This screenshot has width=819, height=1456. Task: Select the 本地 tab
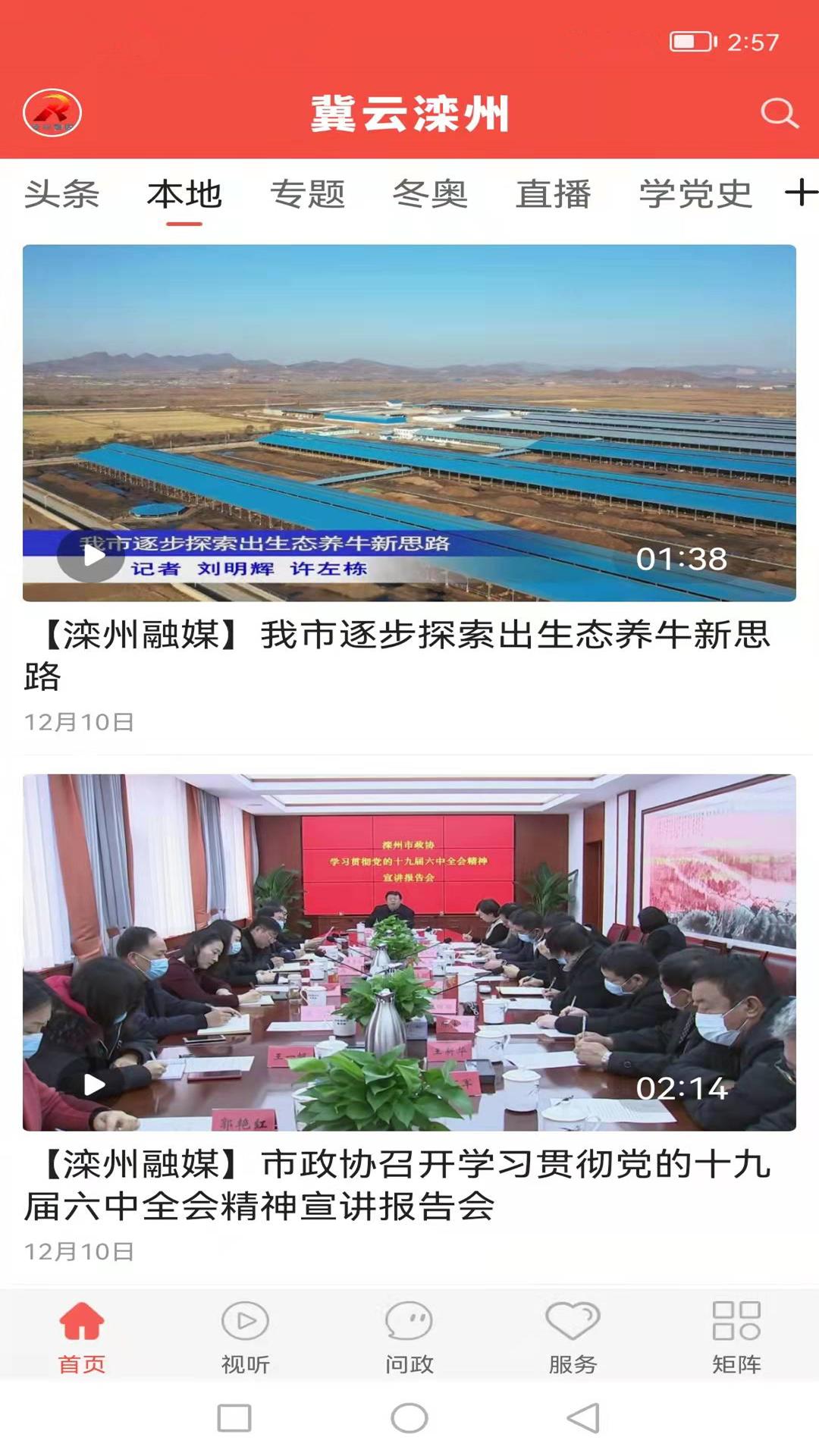184,194
